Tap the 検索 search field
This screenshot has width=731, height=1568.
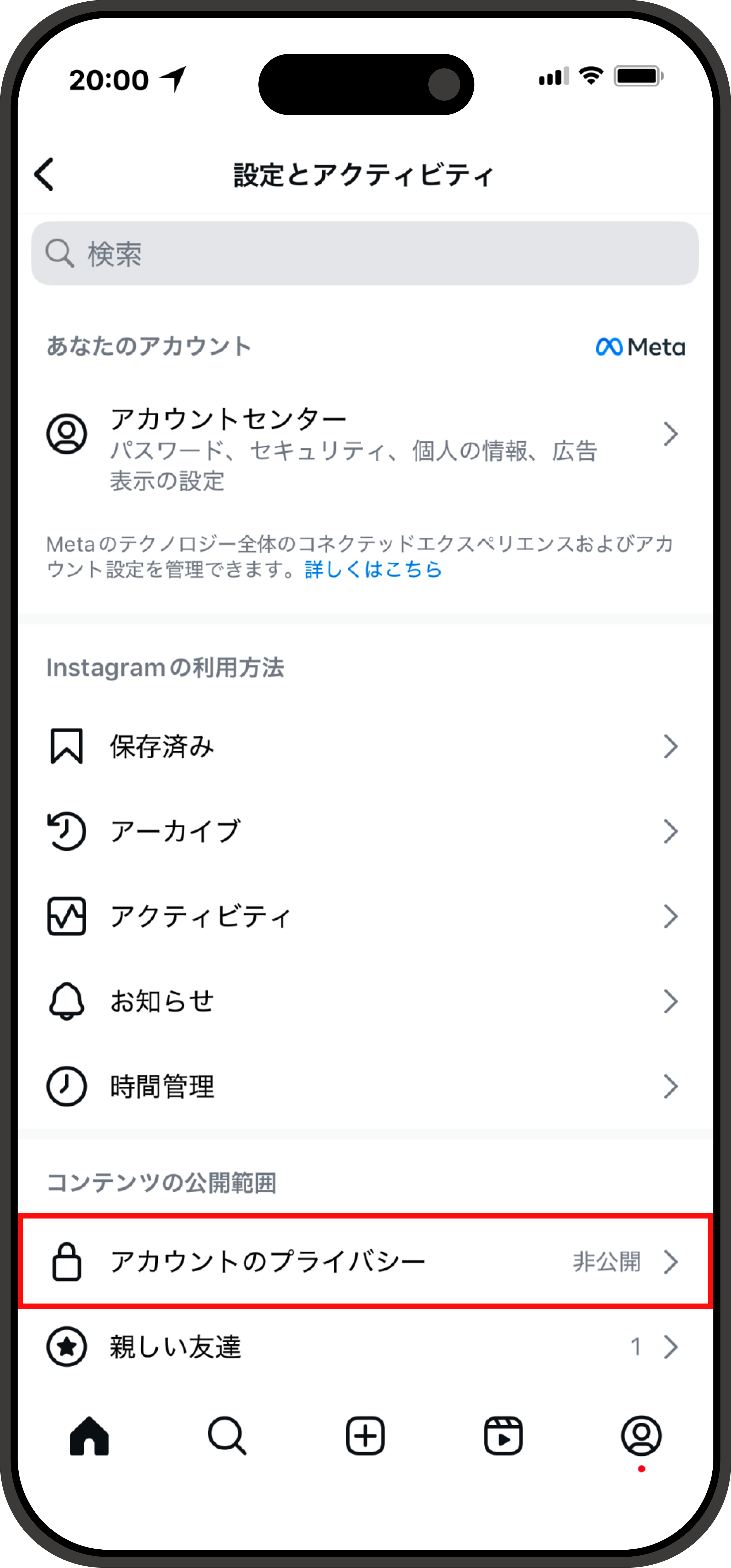click(365, 253)
